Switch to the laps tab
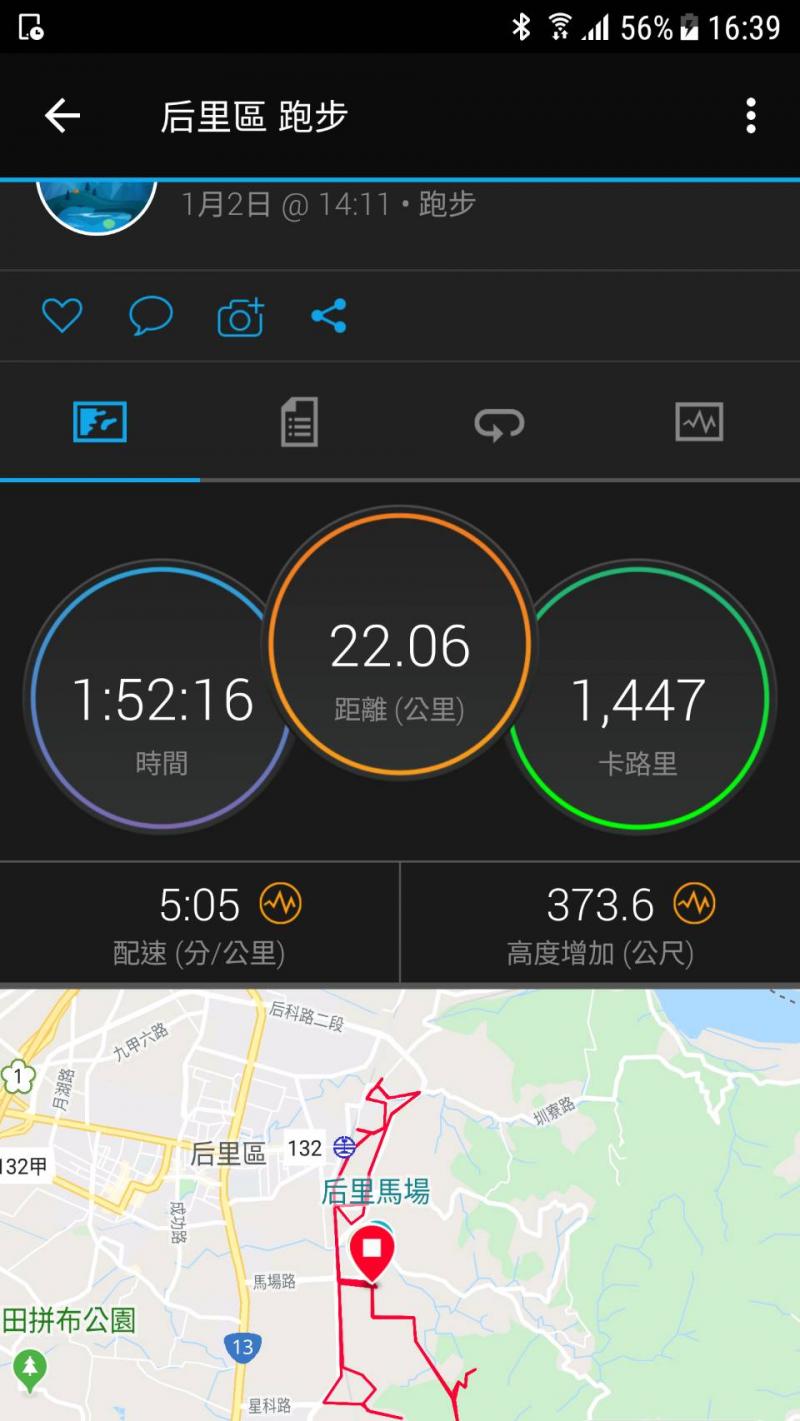 click(499, 422)
